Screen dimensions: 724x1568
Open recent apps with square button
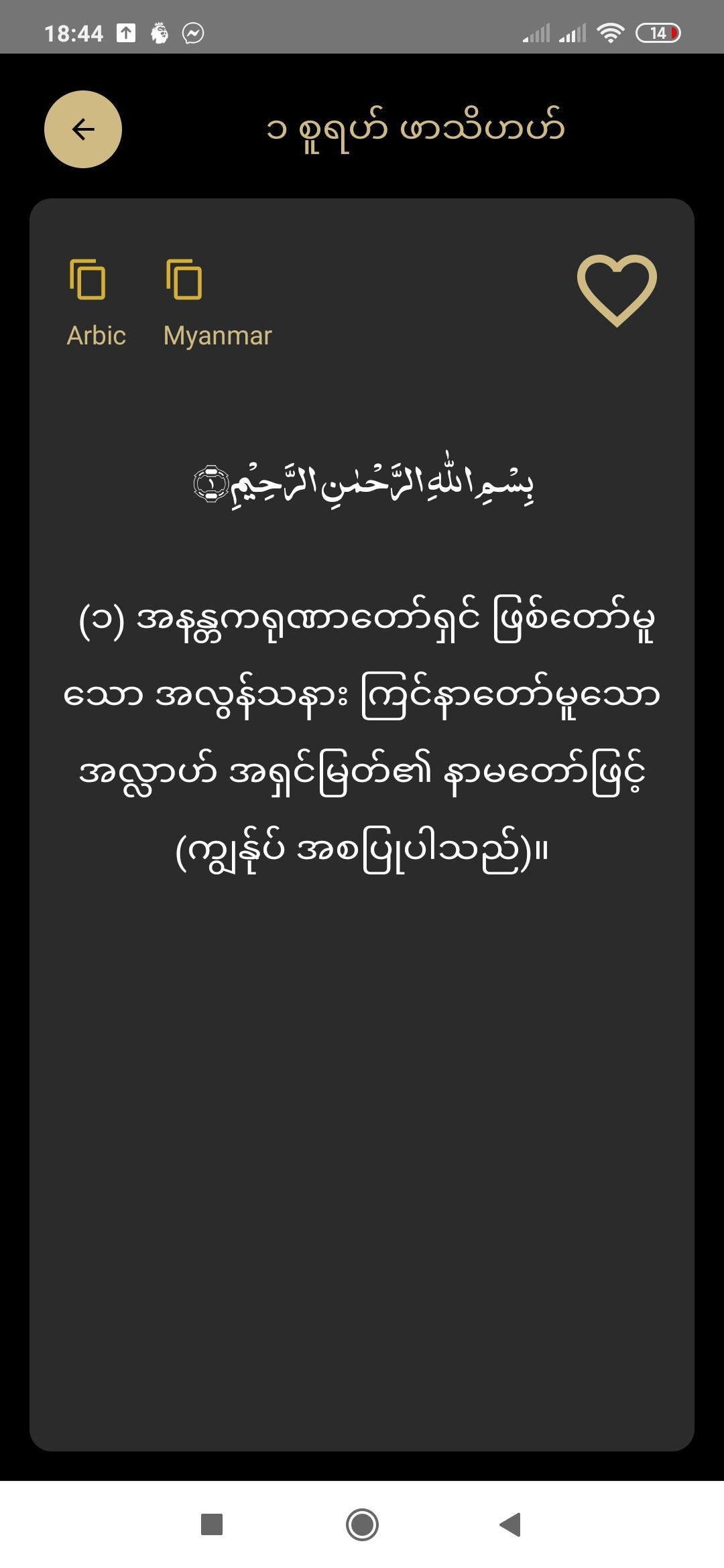[212, 1524]
